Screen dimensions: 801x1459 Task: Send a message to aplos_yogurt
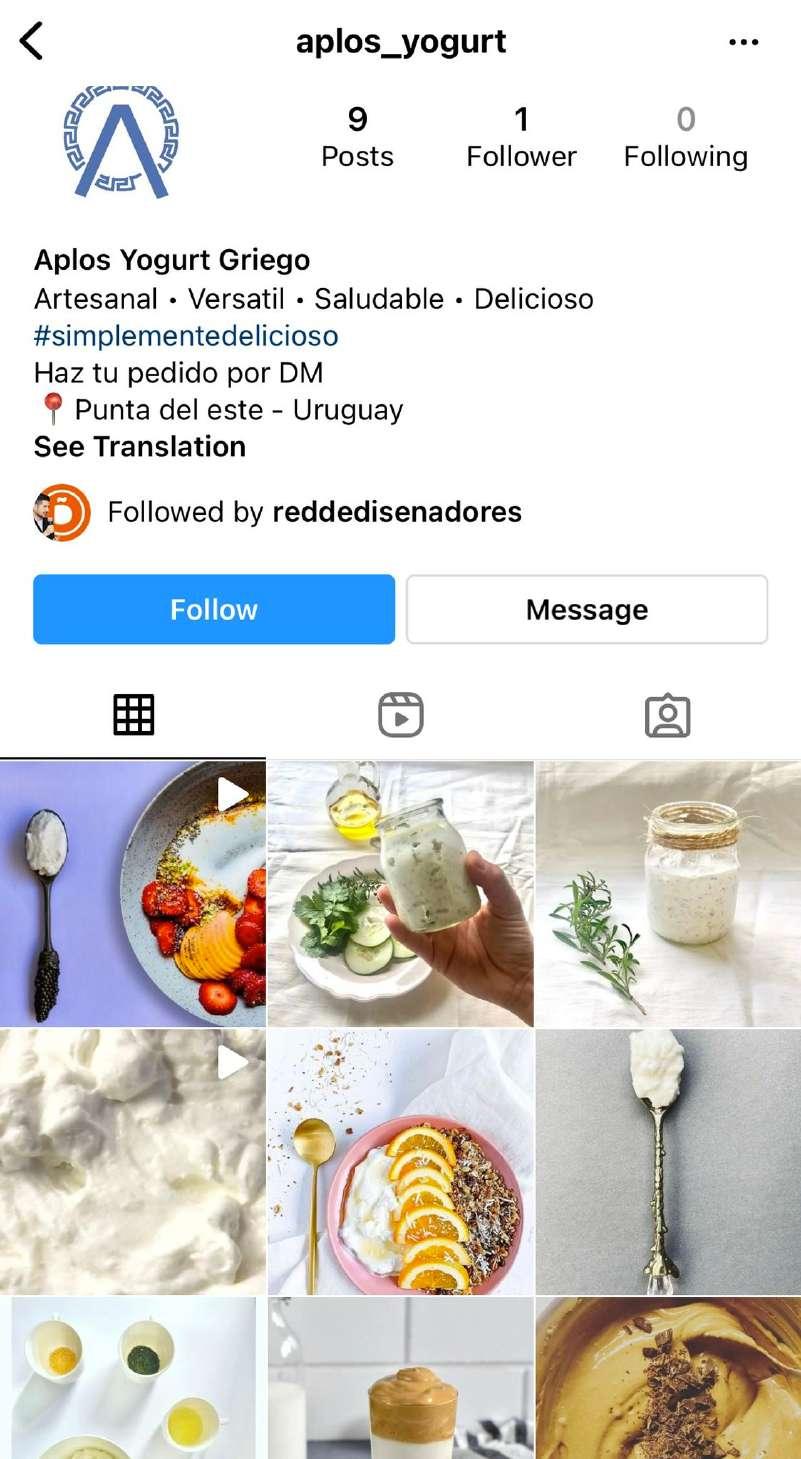[587, 609]
